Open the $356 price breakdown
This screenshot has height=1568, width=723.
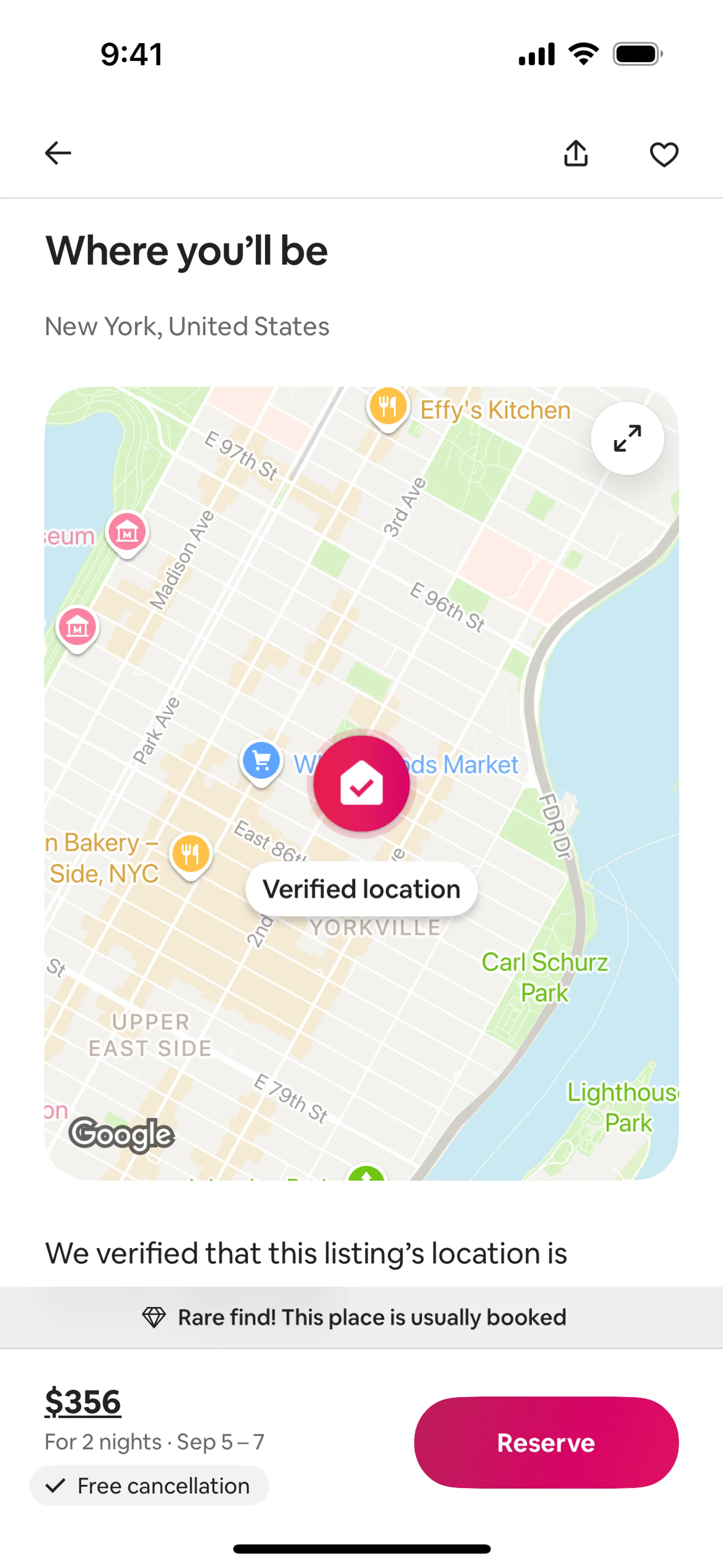(83, 1403)
